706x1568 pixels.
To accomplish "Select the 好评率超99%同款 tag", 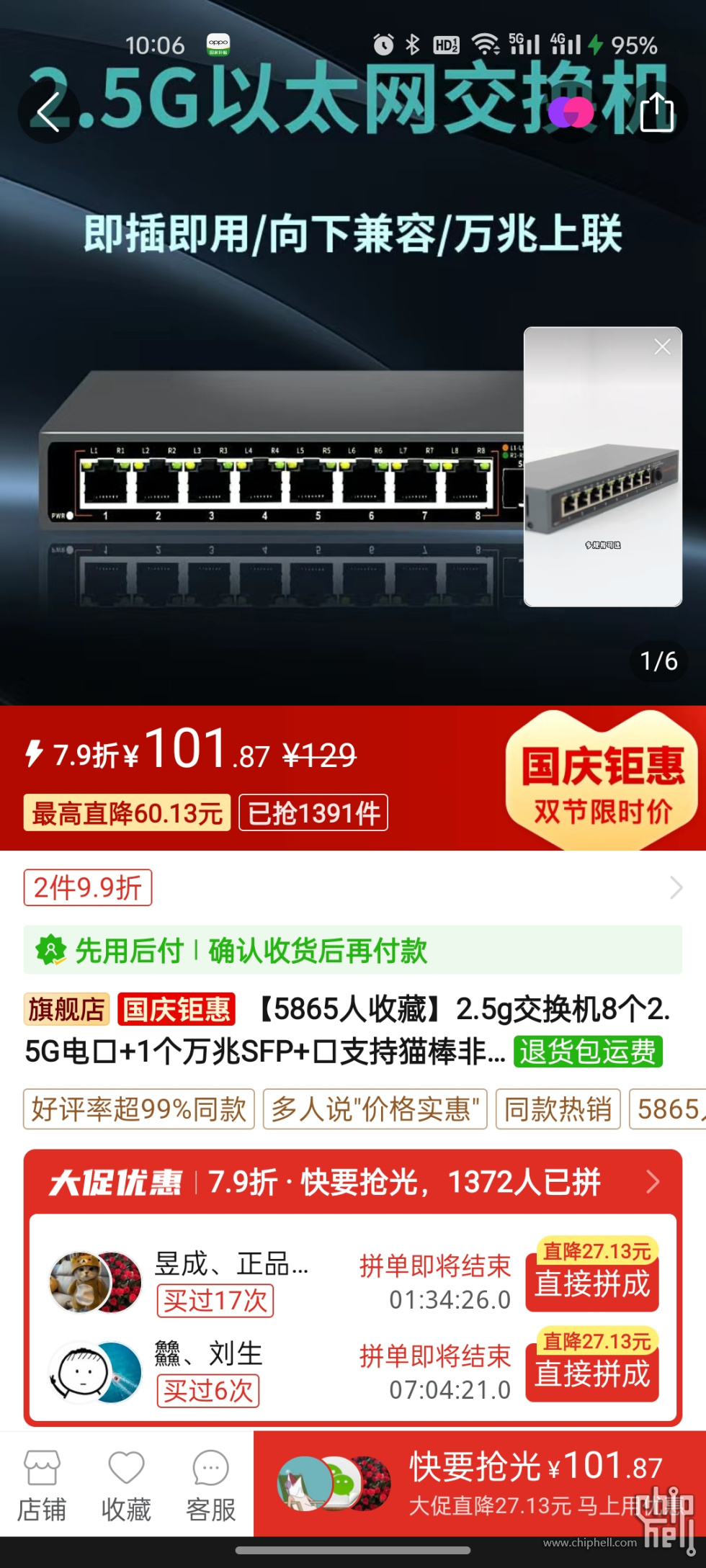I will (x=139, y=1109).
